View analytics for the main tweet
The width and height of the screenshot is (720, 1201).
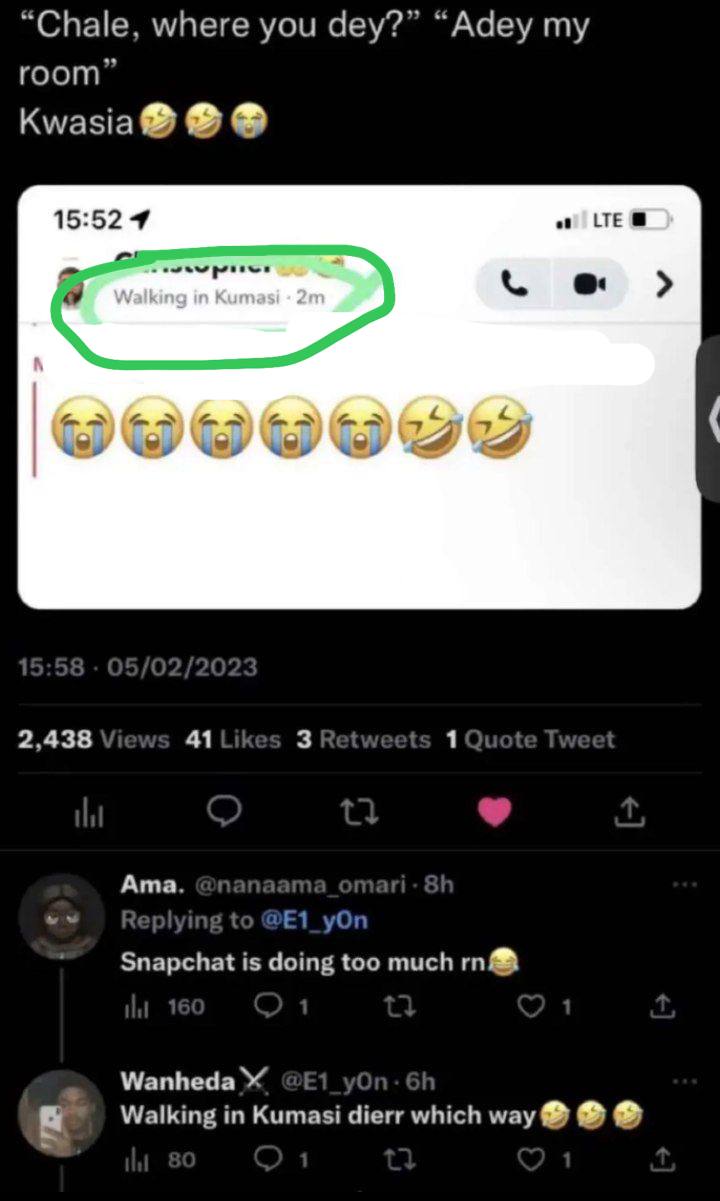(89, 813)
